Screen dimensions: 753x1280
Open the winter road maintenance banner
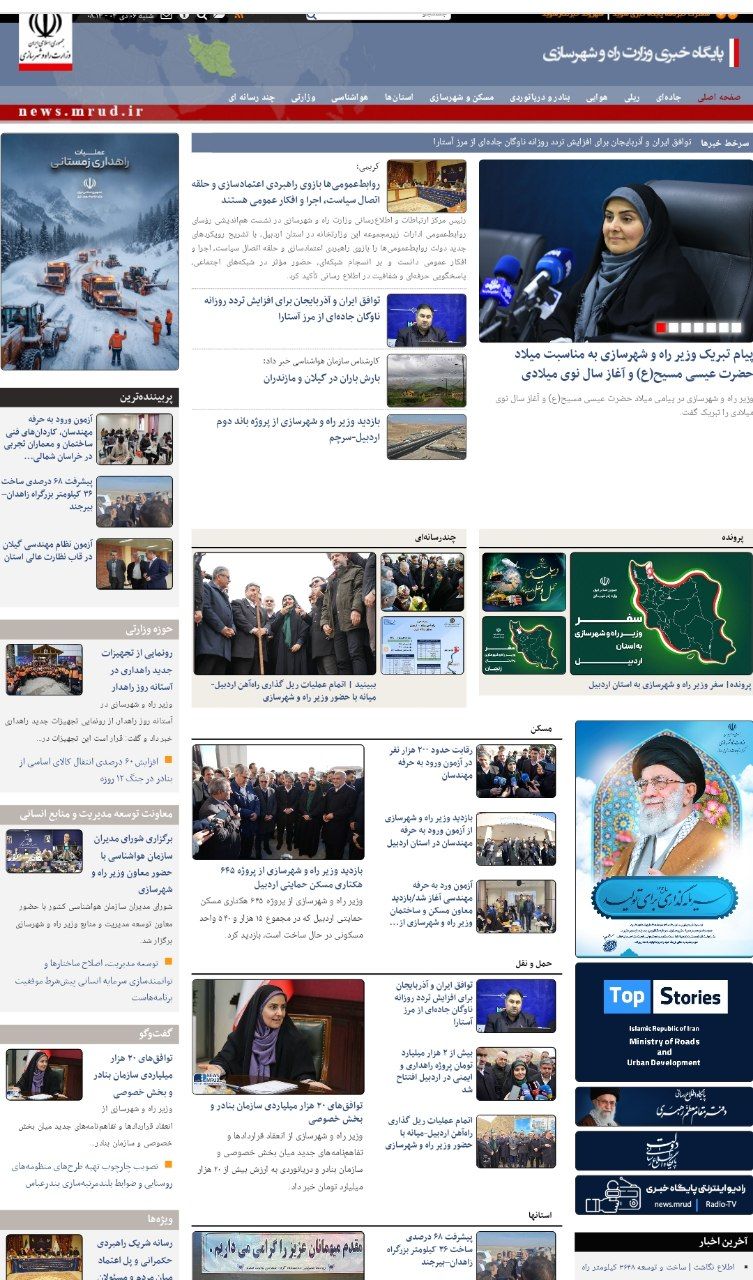[x=90, y=252]
